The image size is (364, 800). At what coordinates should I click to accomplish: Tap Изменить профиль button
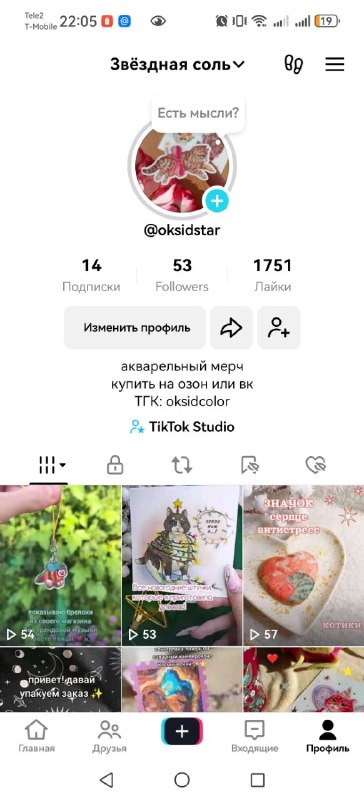[x=135, y=328]
